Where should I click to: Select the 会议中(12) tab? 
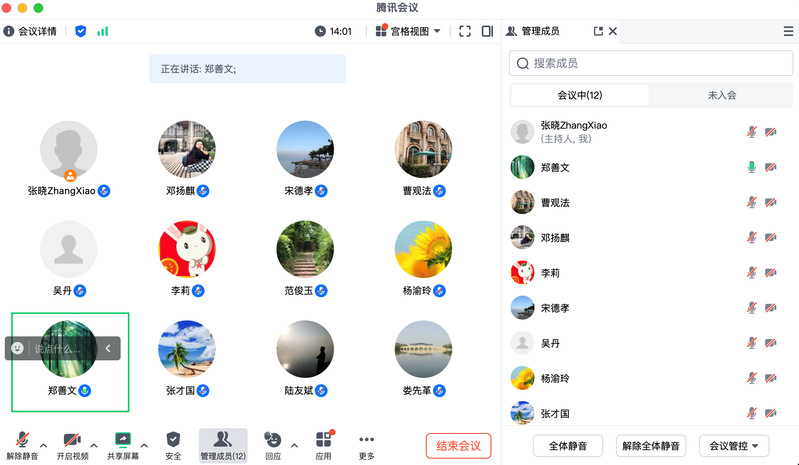point(580,95)
